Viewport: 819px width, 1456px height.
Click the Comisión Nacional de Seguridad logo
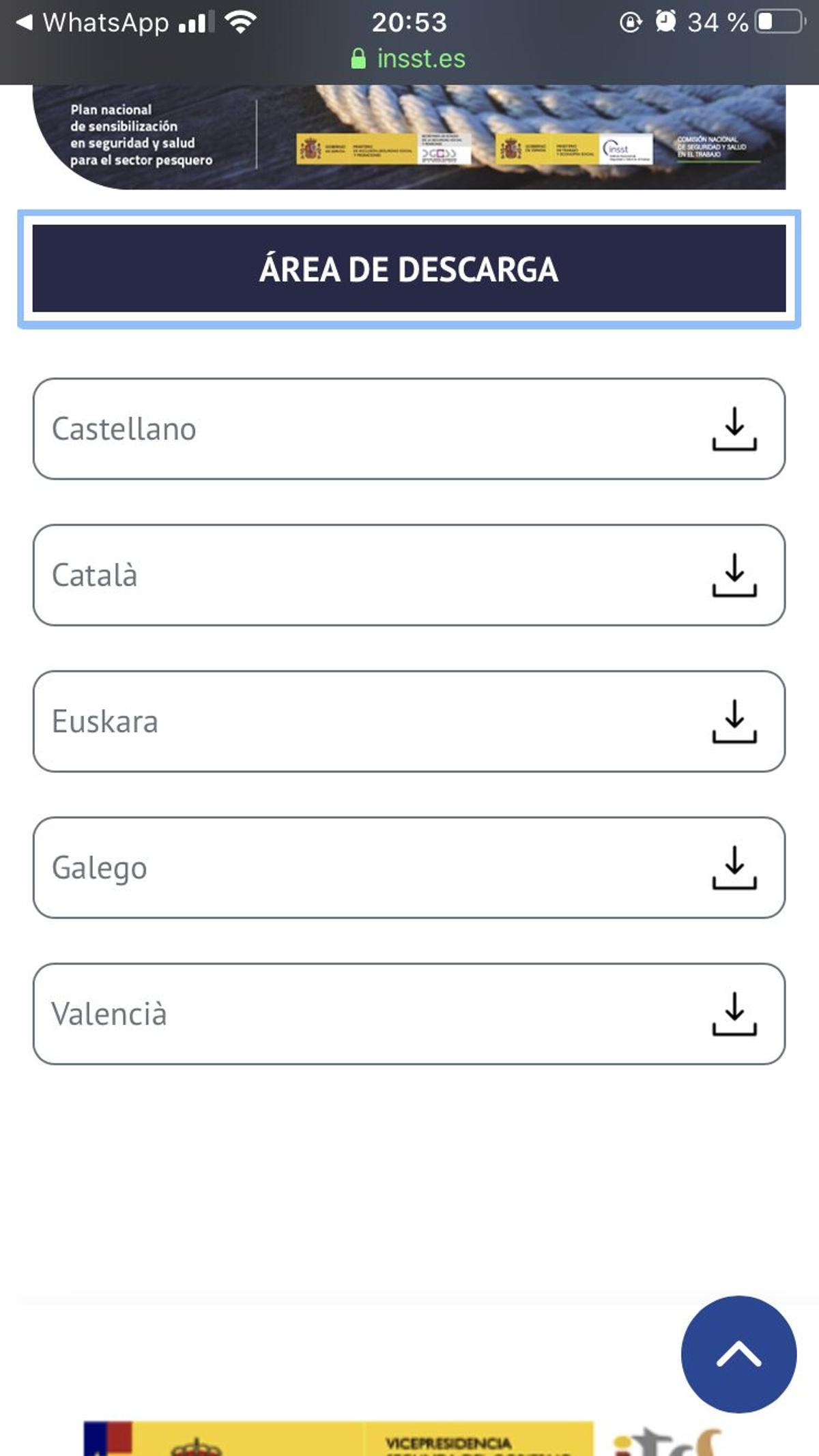[713, 151]
